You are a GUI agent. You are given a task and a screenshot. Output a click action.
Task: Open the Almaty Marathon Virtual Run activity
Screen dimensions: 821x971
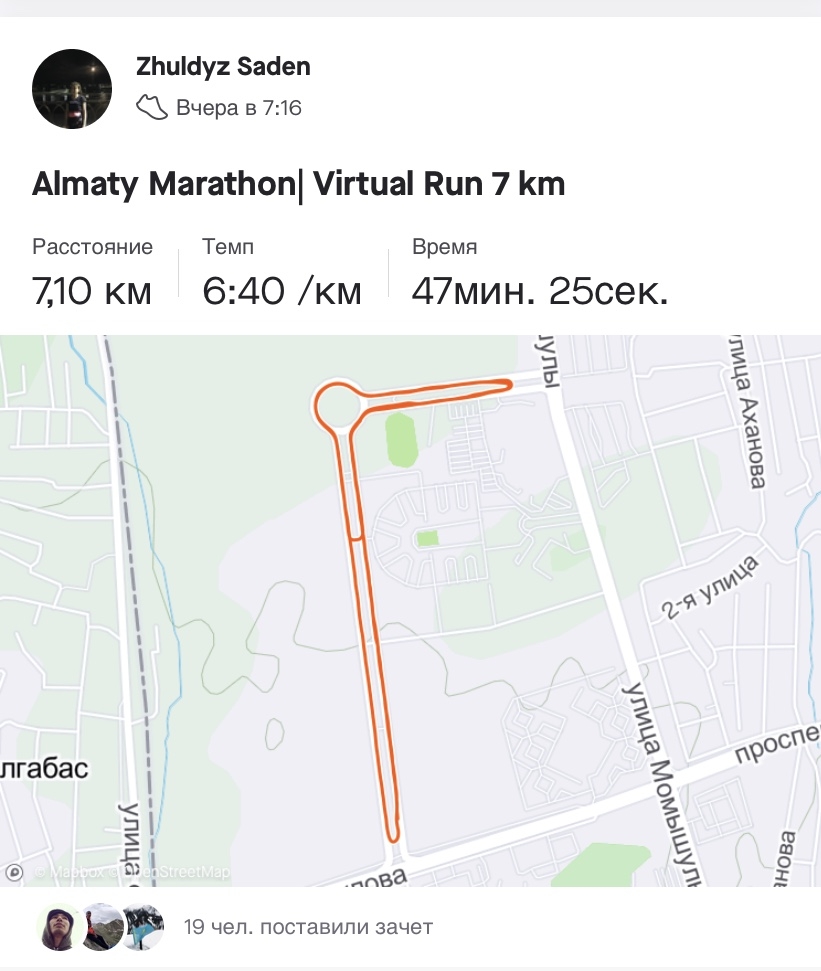298,185
